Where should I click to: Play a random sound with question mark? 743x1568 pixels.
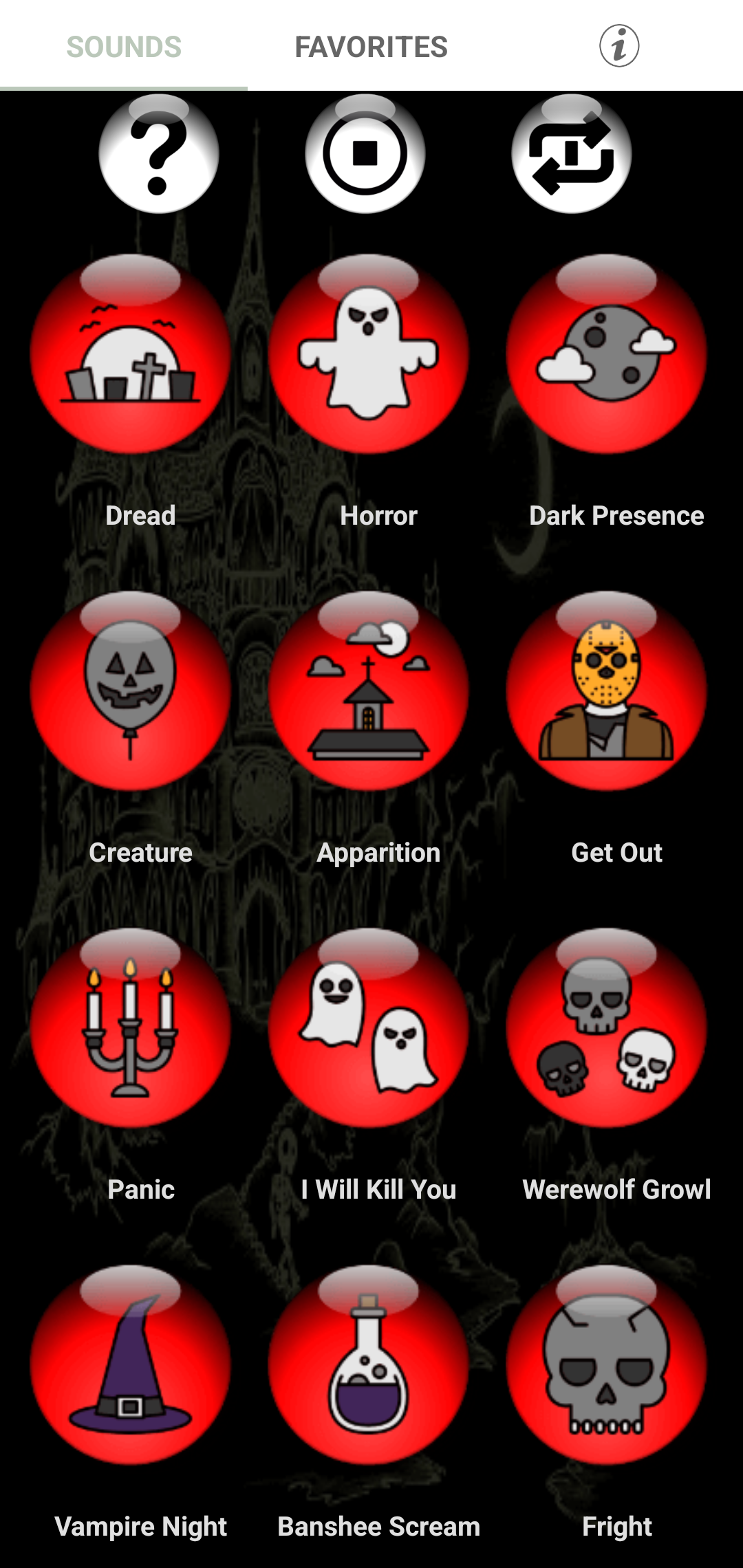tap(159, 154)
